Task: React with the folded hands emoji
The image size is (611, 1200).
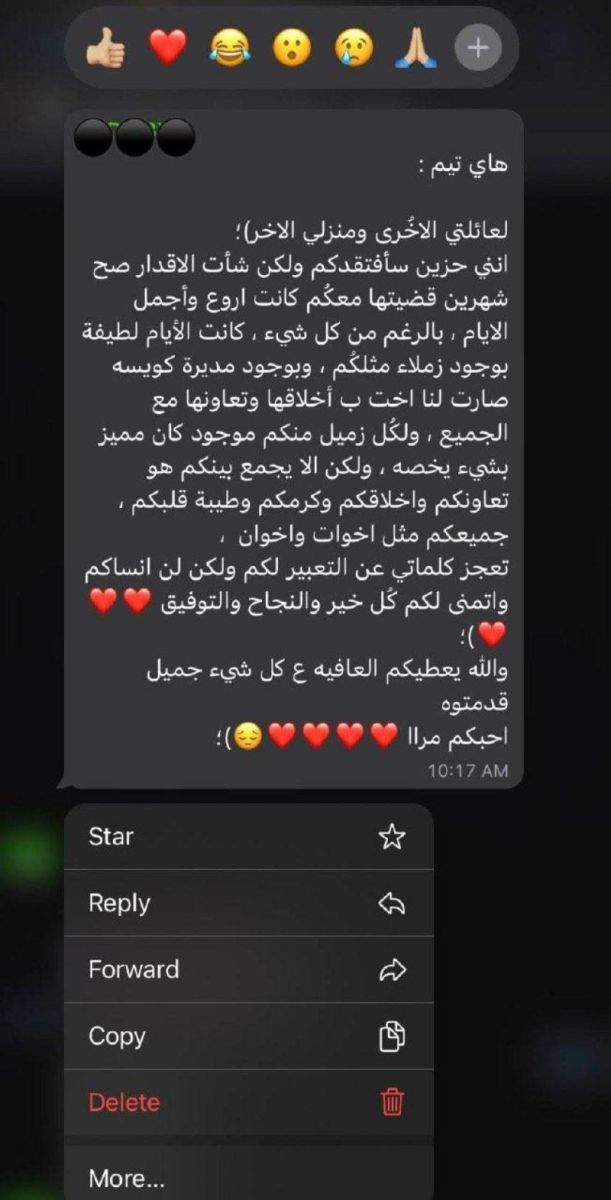Action: pyautogui.click(x=416, y=46)
